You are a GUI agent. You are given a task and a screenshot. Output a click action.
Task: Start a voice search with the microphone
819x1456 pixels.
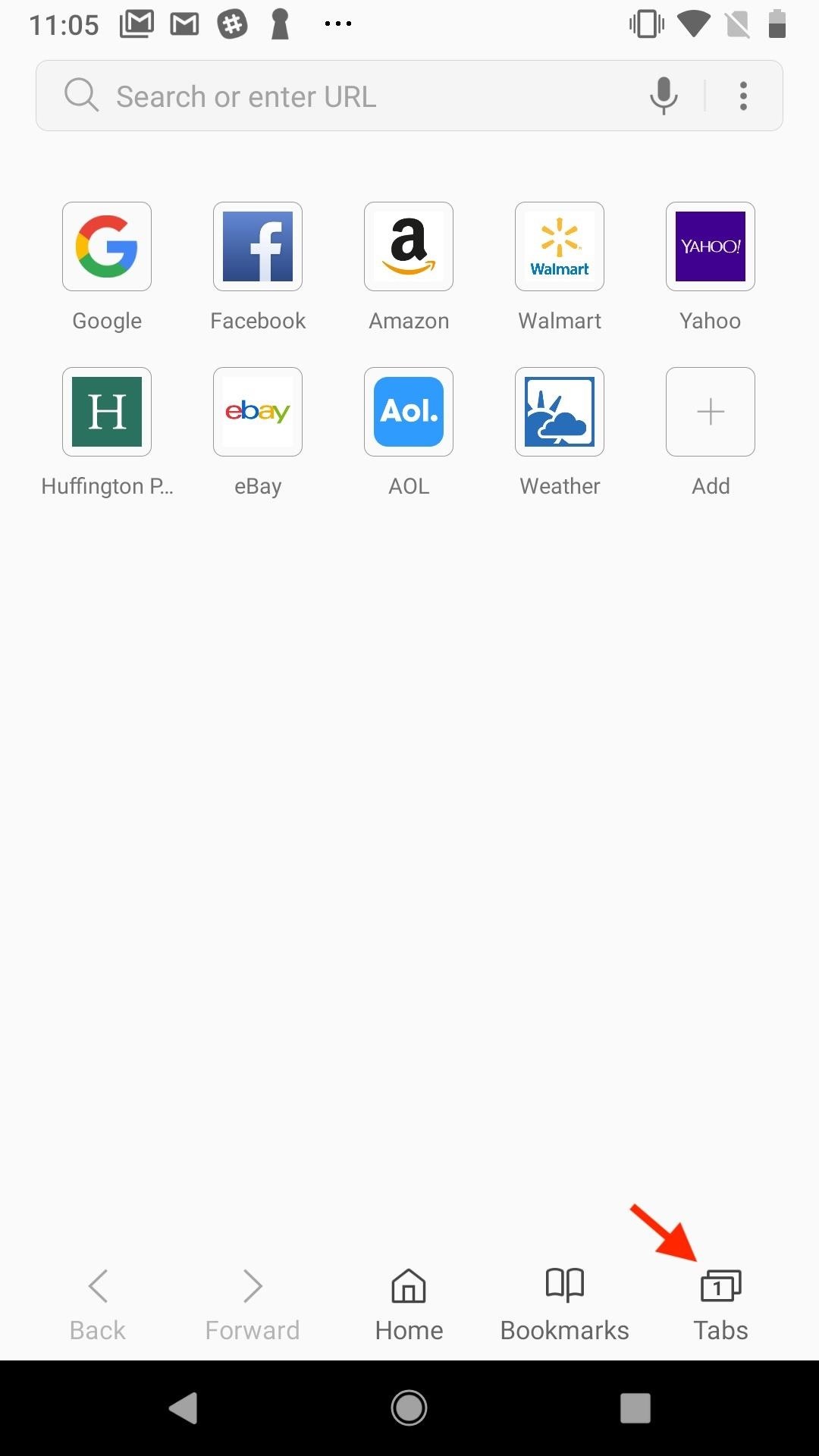point(664,96)
